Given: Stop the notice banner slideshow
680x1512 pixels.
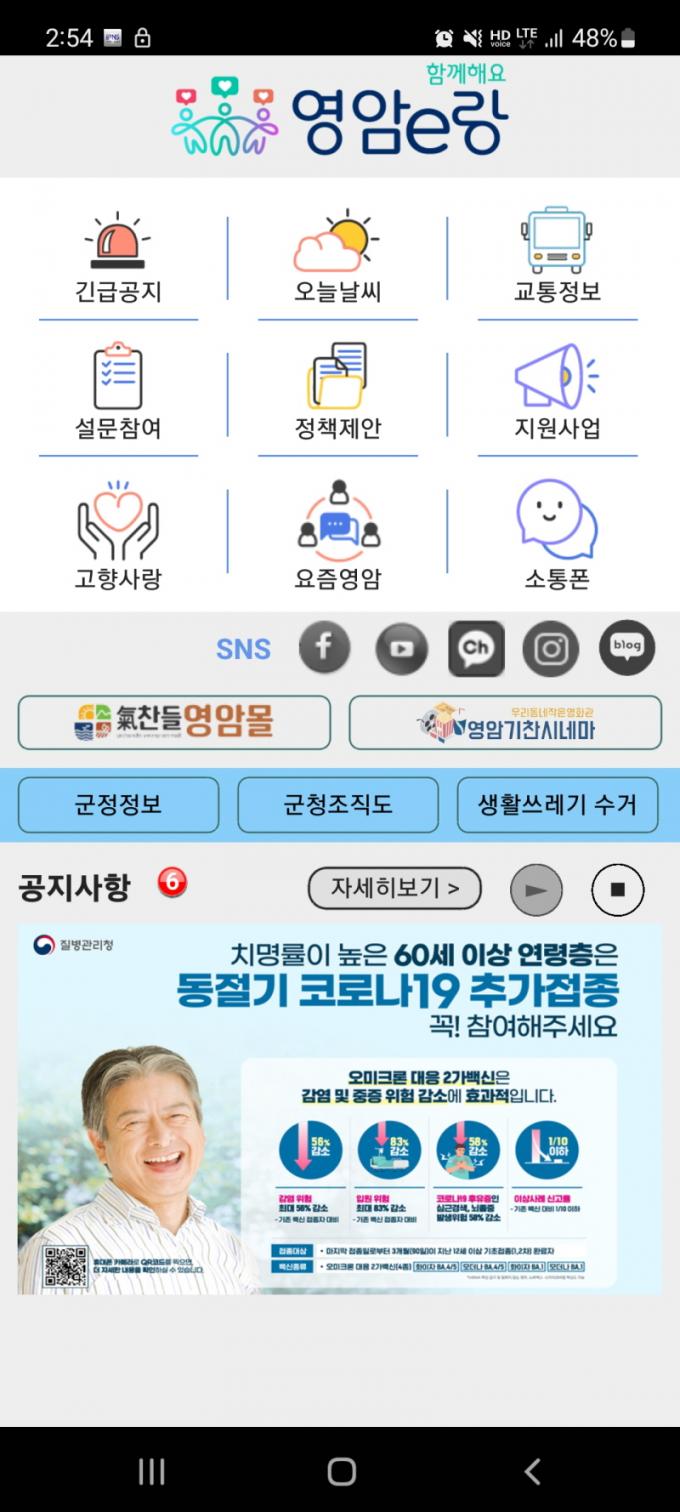Looking at the screenshot, I should pos(617,889).
